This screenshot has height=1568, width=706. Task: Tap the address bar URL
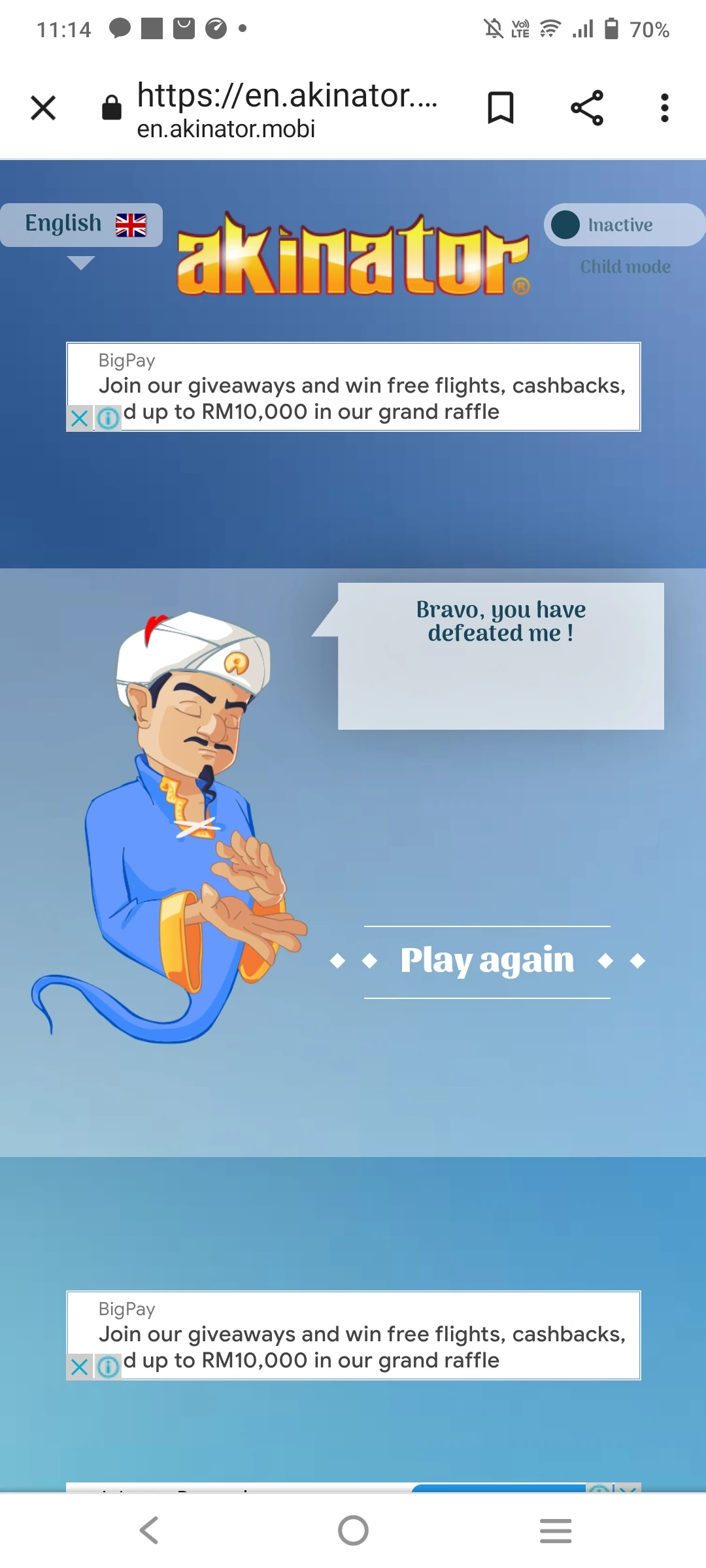tap(286, 98)
